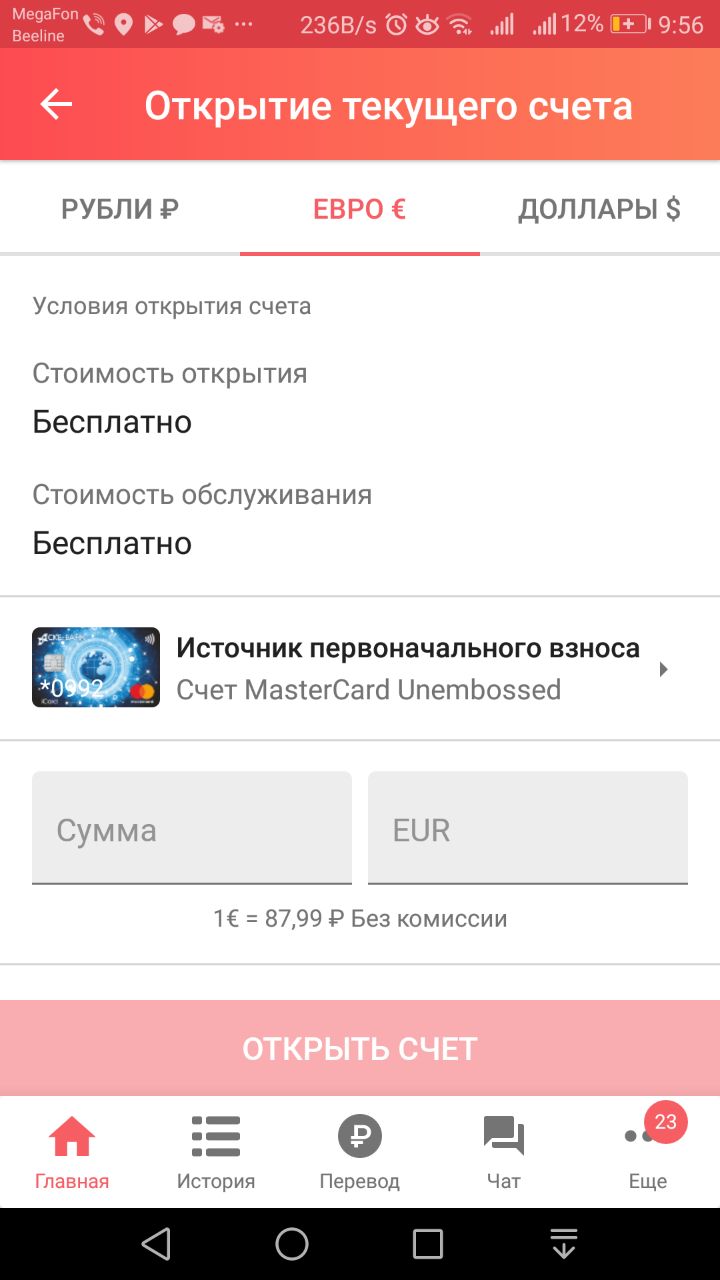Image resolution: width=720 pixels, height=1280 pixels.
Task: Open the Перевод tab
Action: click(x=360, y=1153)
